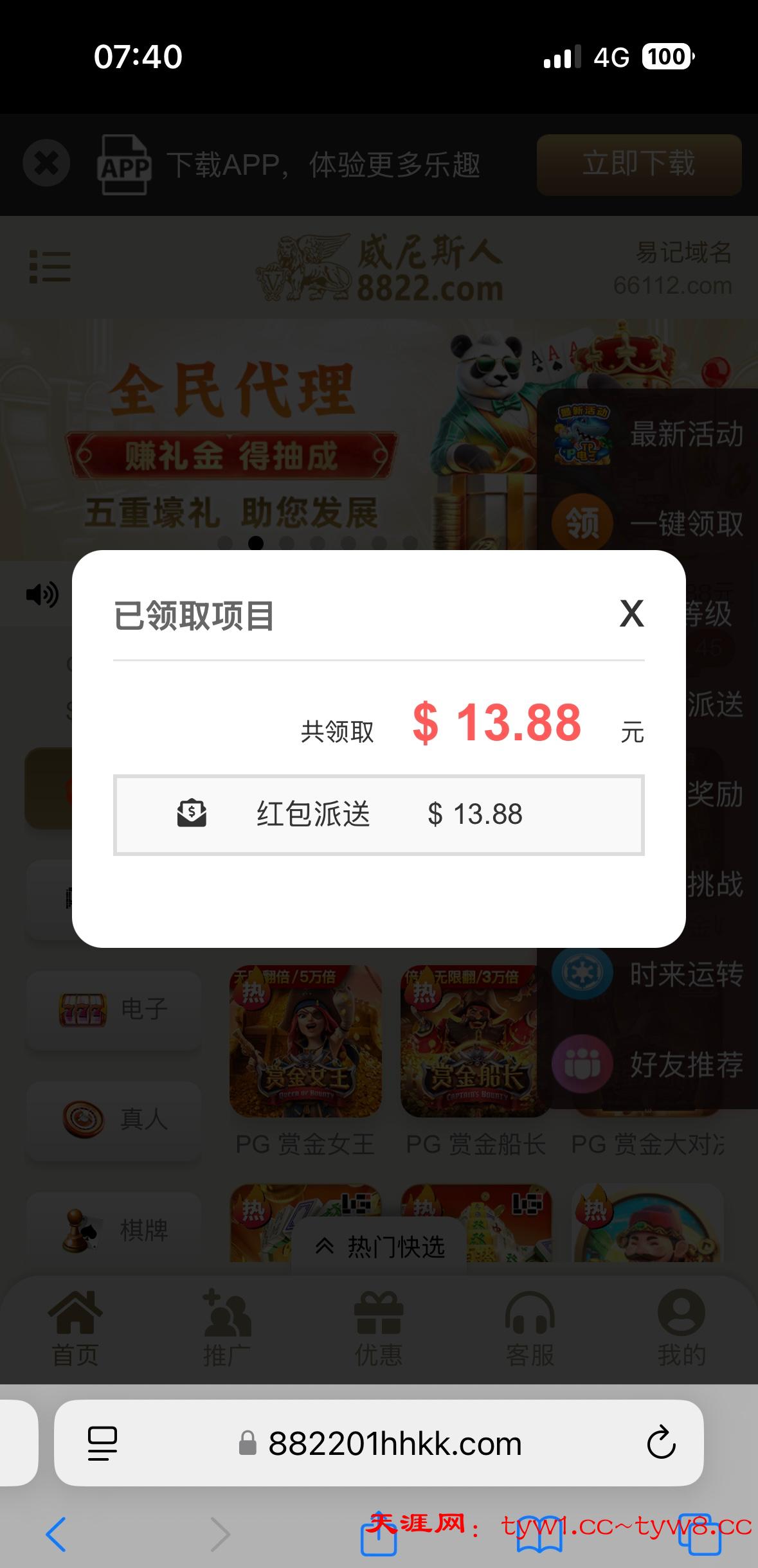Select the 真人 game category

(113, 1119)
